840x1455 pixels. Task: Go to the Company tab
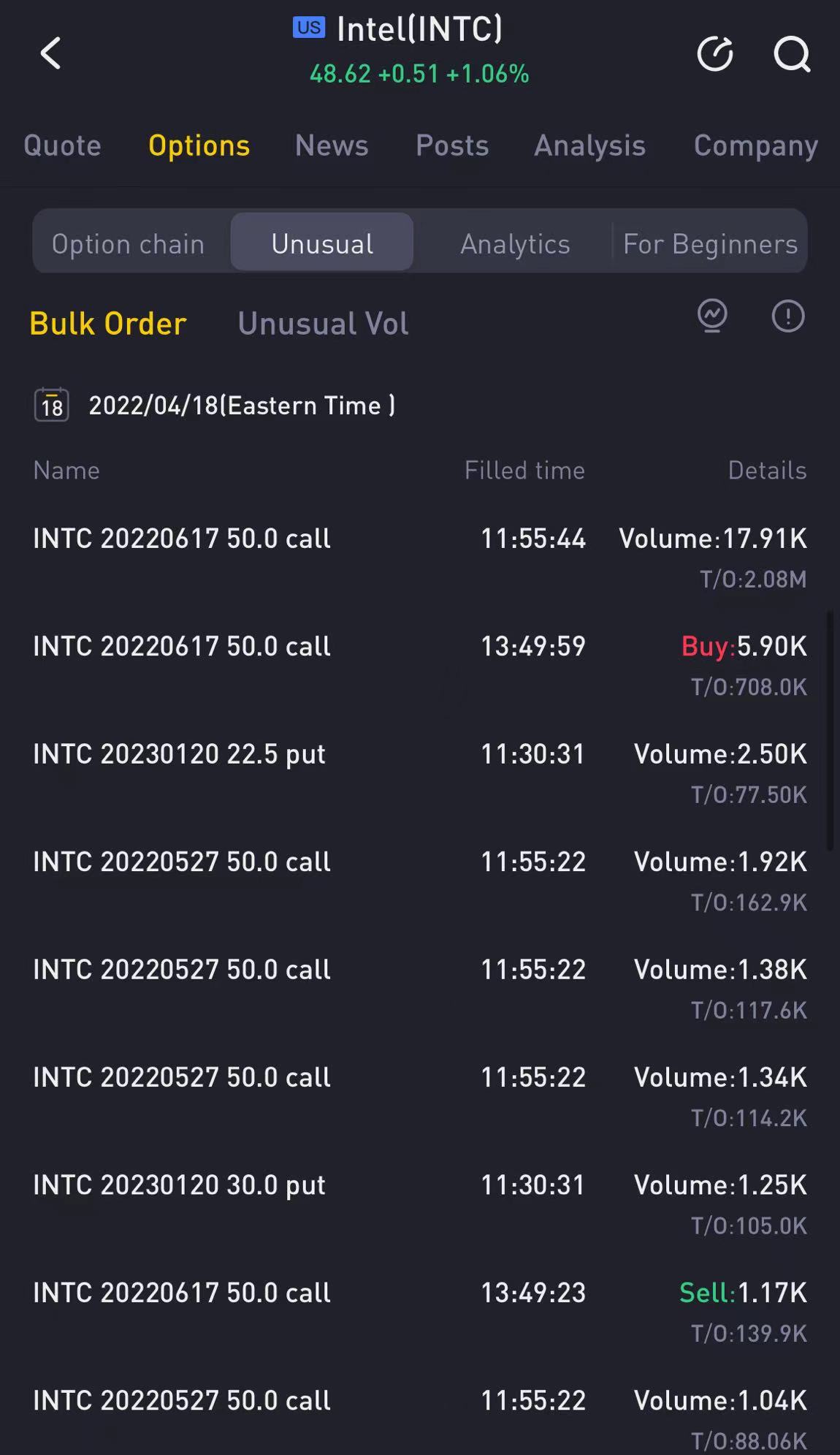(x=756, y=145)
